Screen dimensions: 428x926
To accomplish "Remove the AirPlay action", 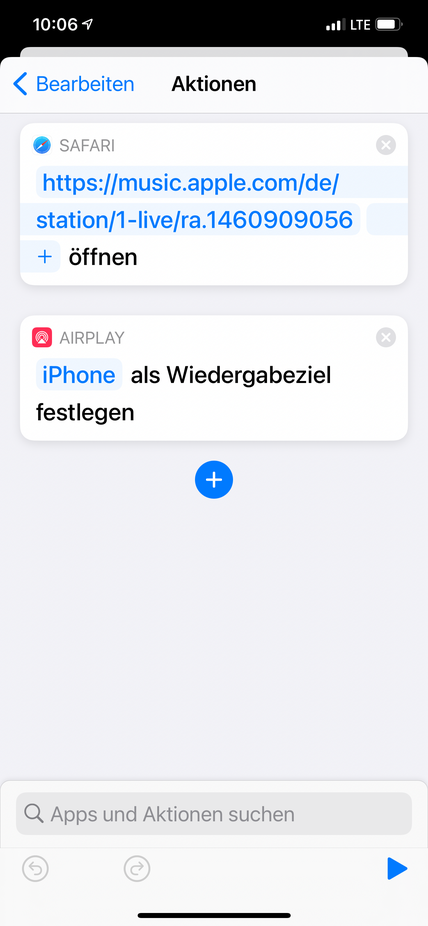I will click(x=386, y=337).
